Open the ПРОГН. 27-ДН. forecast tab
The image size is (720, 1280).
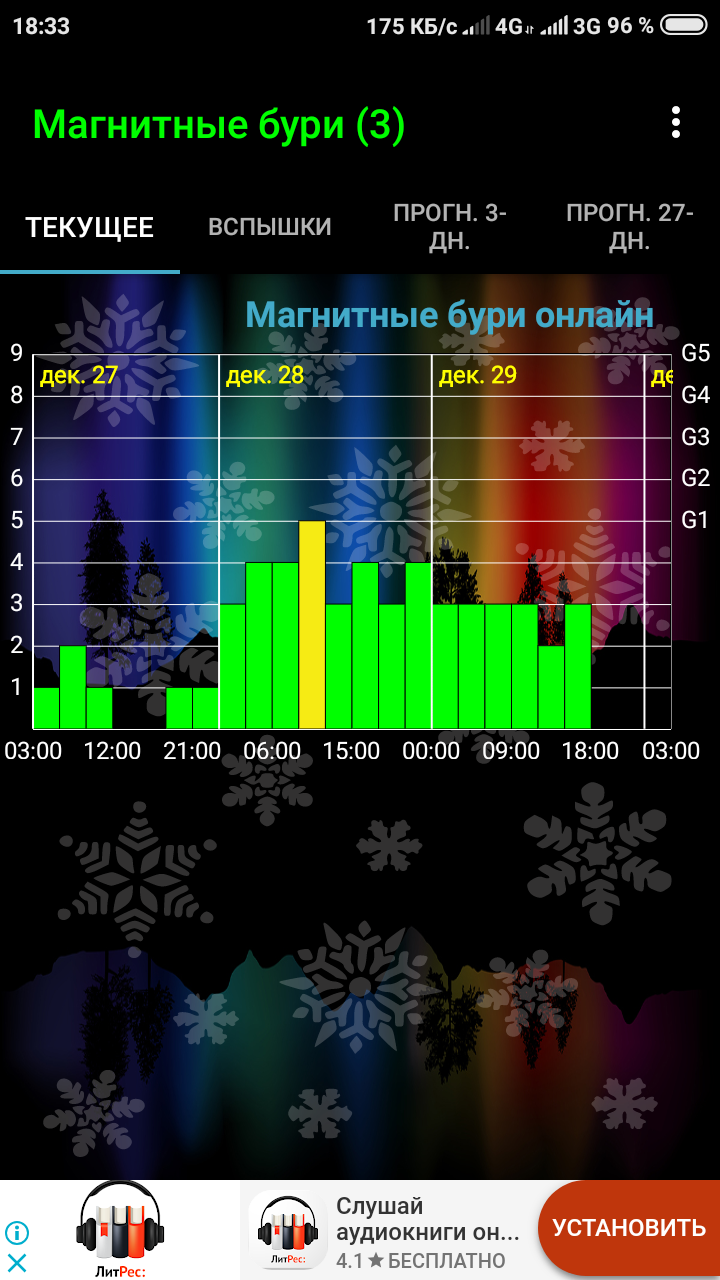630,227
